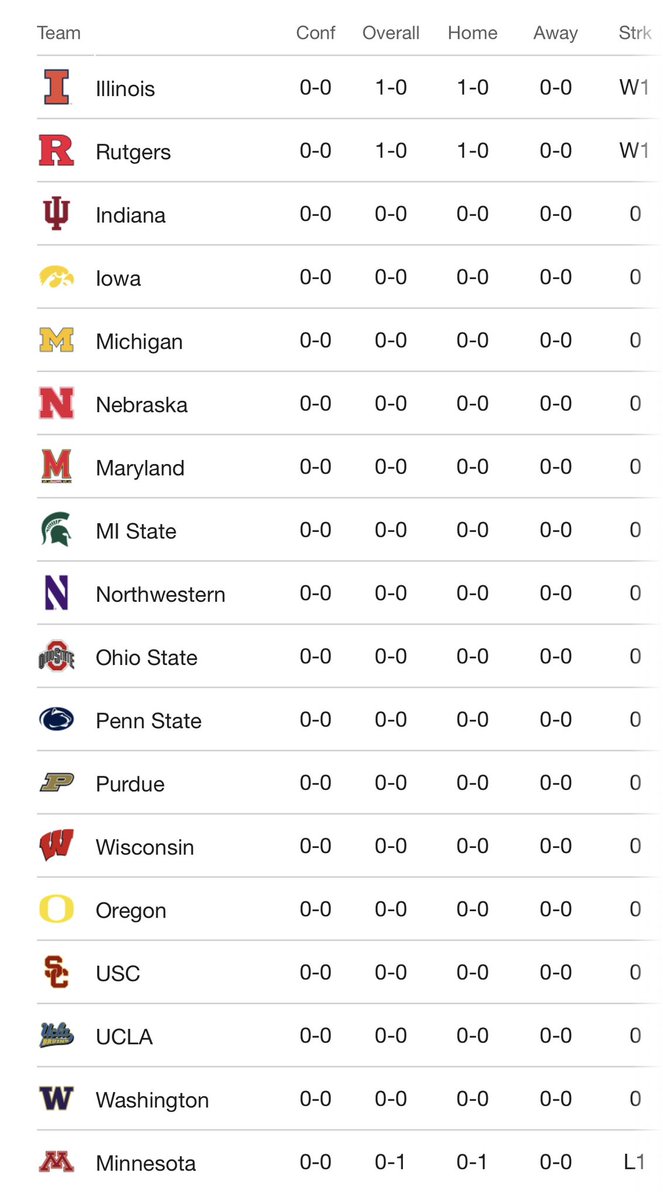View Maryland's team details
Screen dimensions: 663x1200
(x=140, y=468)
